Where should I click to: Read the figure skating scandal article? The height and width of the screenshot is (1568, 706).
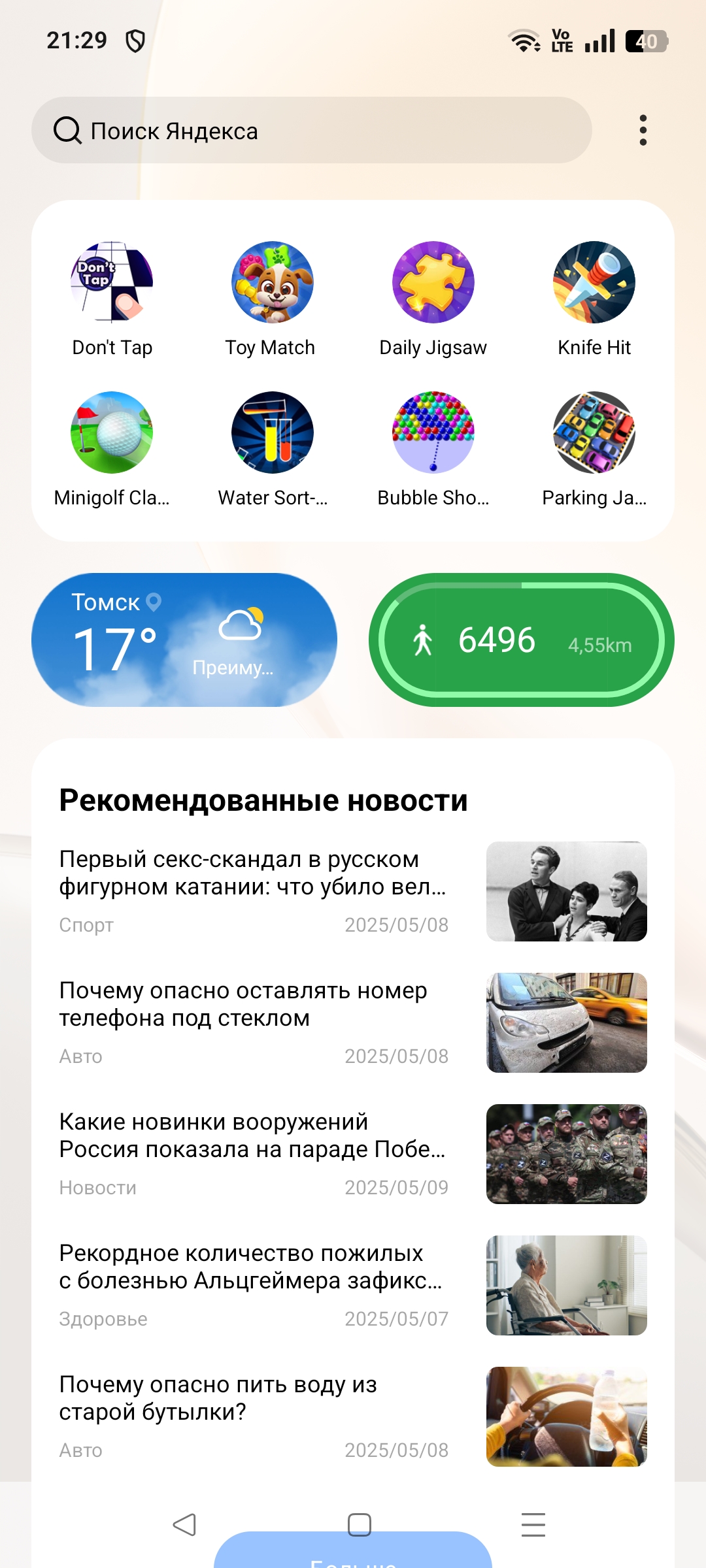pos(353,891)
